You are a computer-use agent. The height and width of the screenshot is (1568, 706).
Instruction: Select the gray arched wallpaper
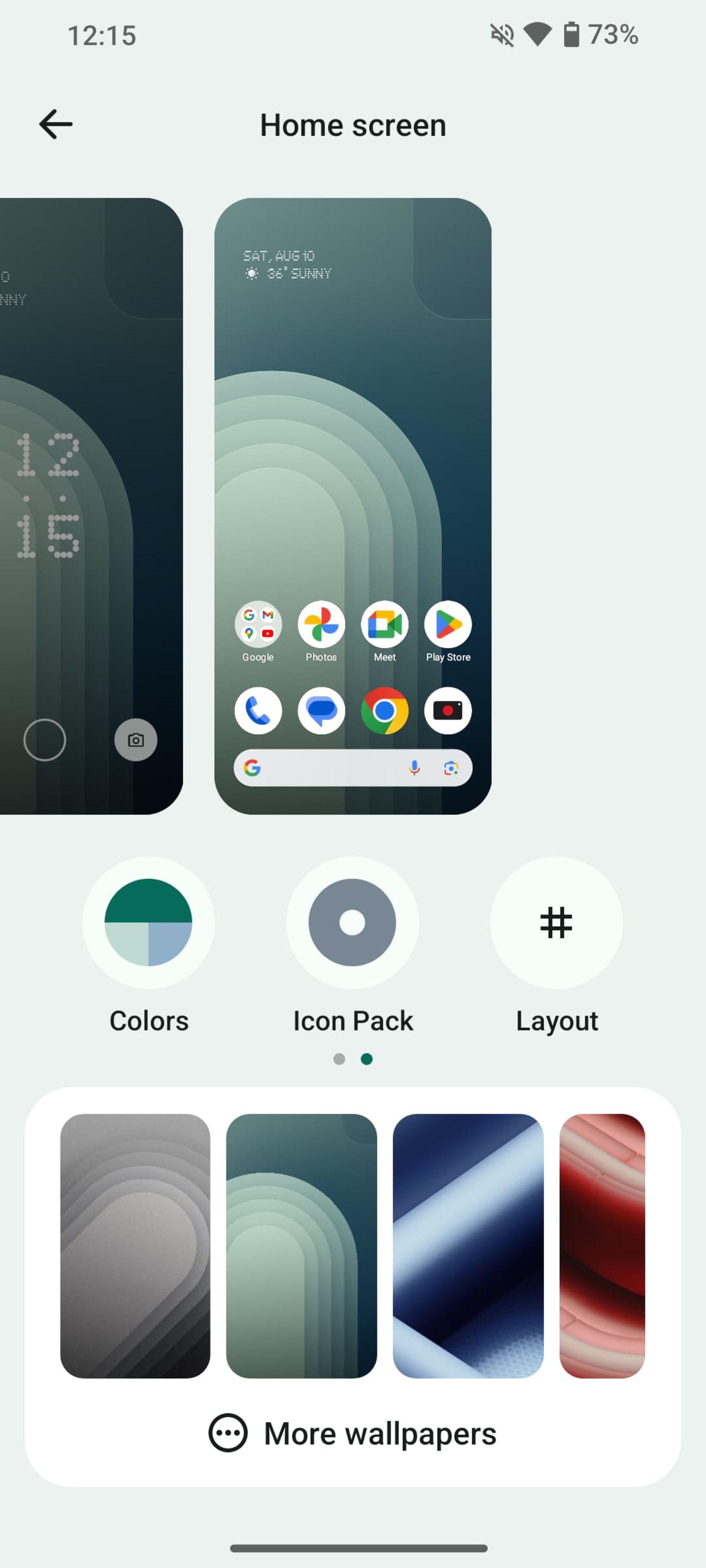135,1246
